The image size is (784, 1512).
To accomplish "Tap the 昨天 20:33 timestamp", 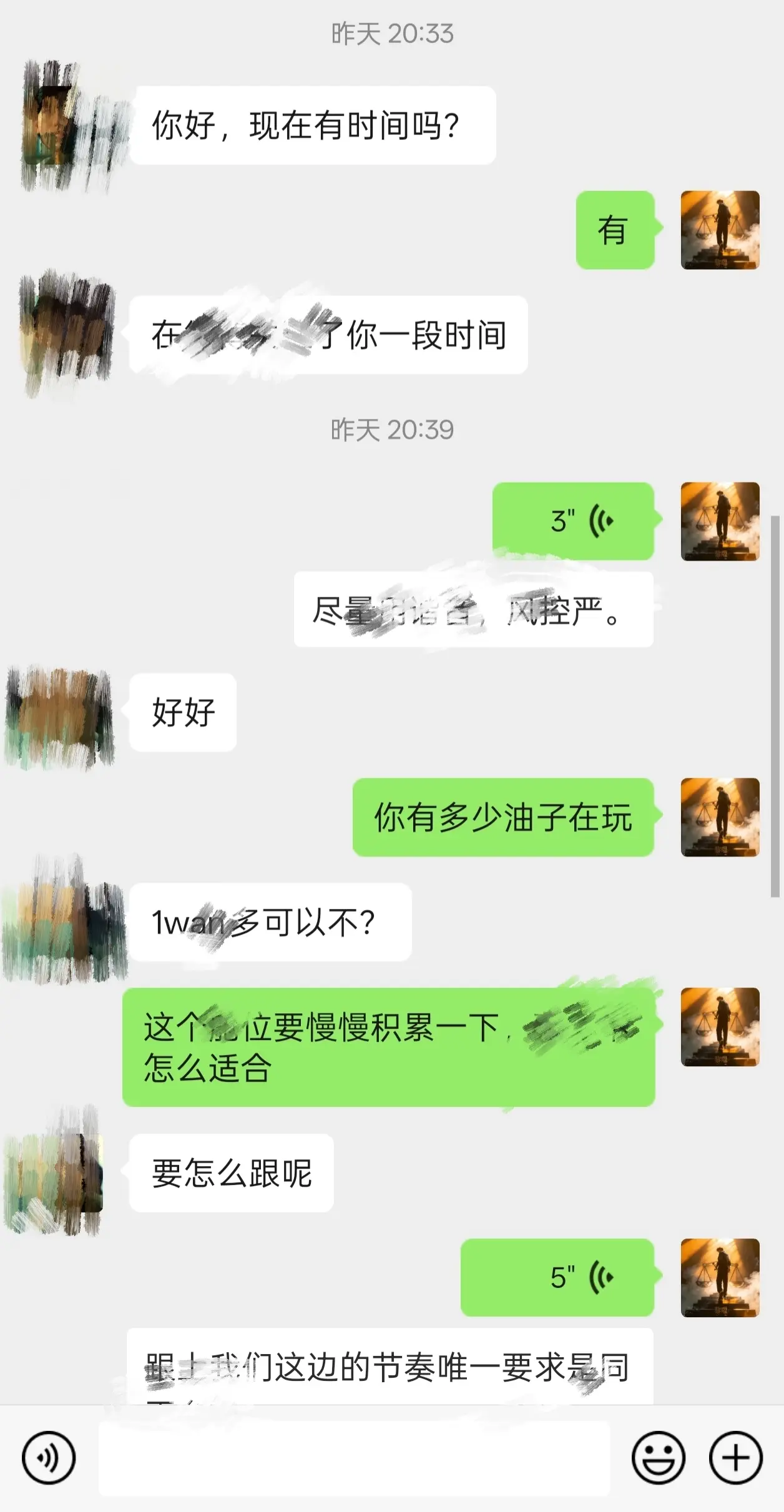I will 392,34.
